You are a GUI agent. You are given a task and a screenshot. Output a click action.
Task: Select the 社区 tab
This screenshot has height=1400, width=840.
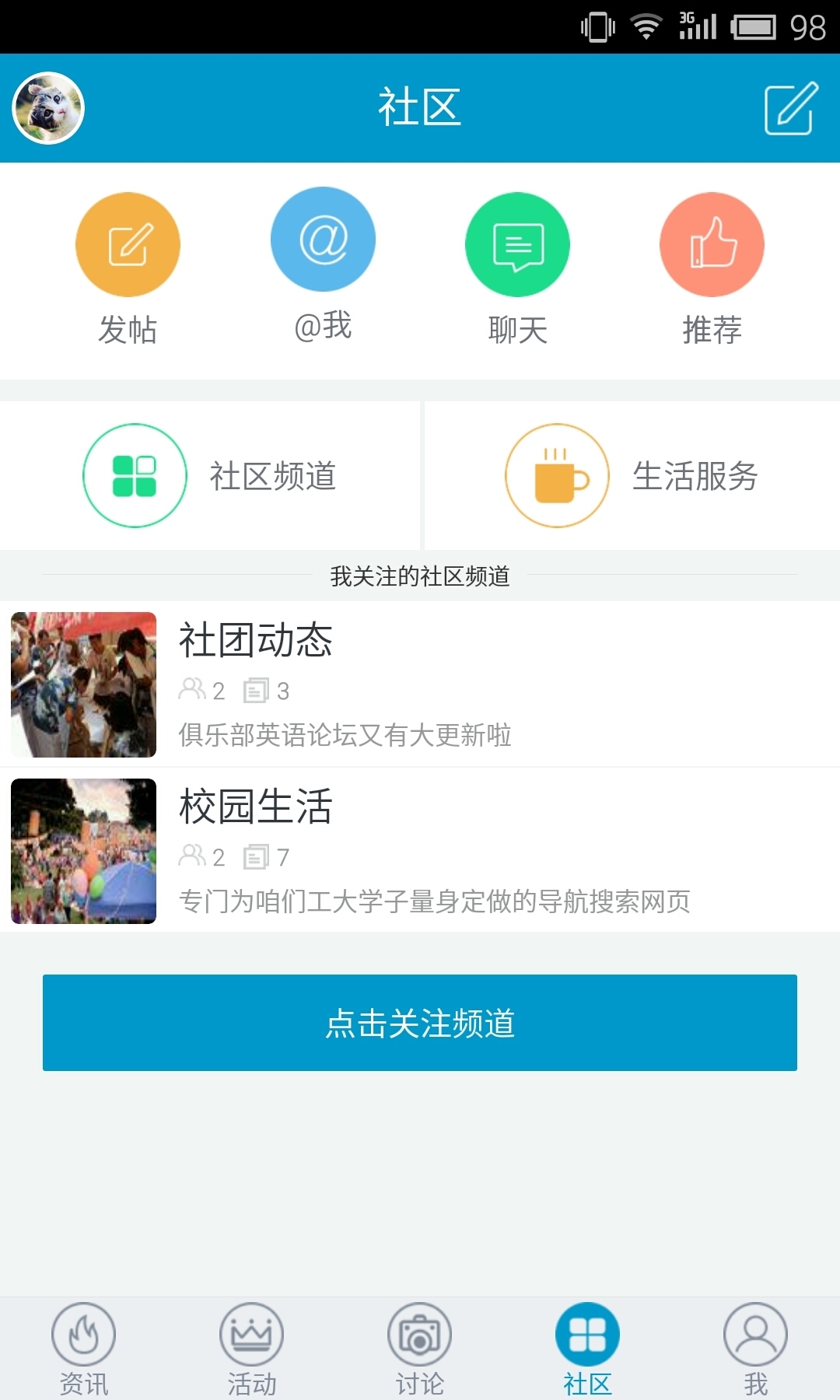[x=588, y=1349]
